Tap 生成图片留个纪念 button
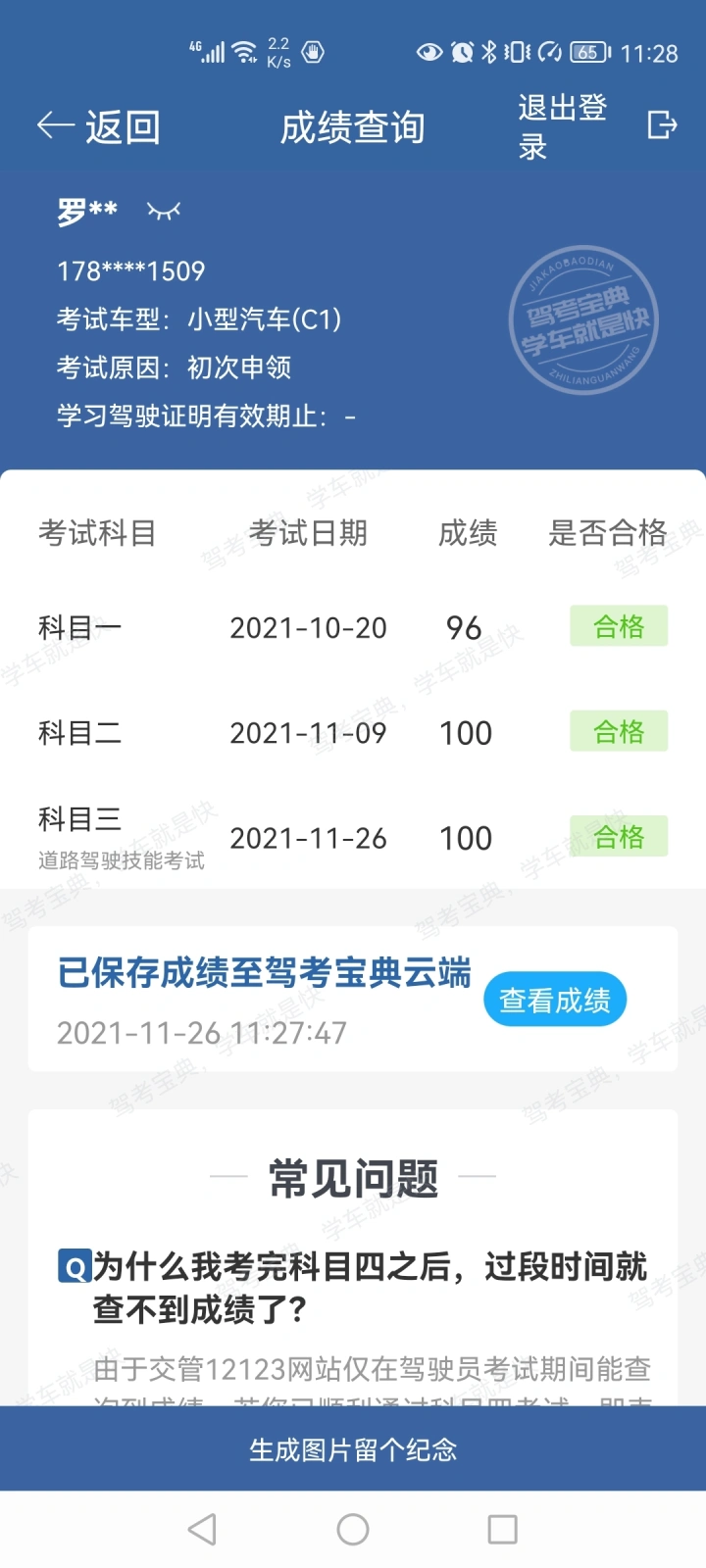Screen dimensions: 706x1568 tap(353, 1449)
